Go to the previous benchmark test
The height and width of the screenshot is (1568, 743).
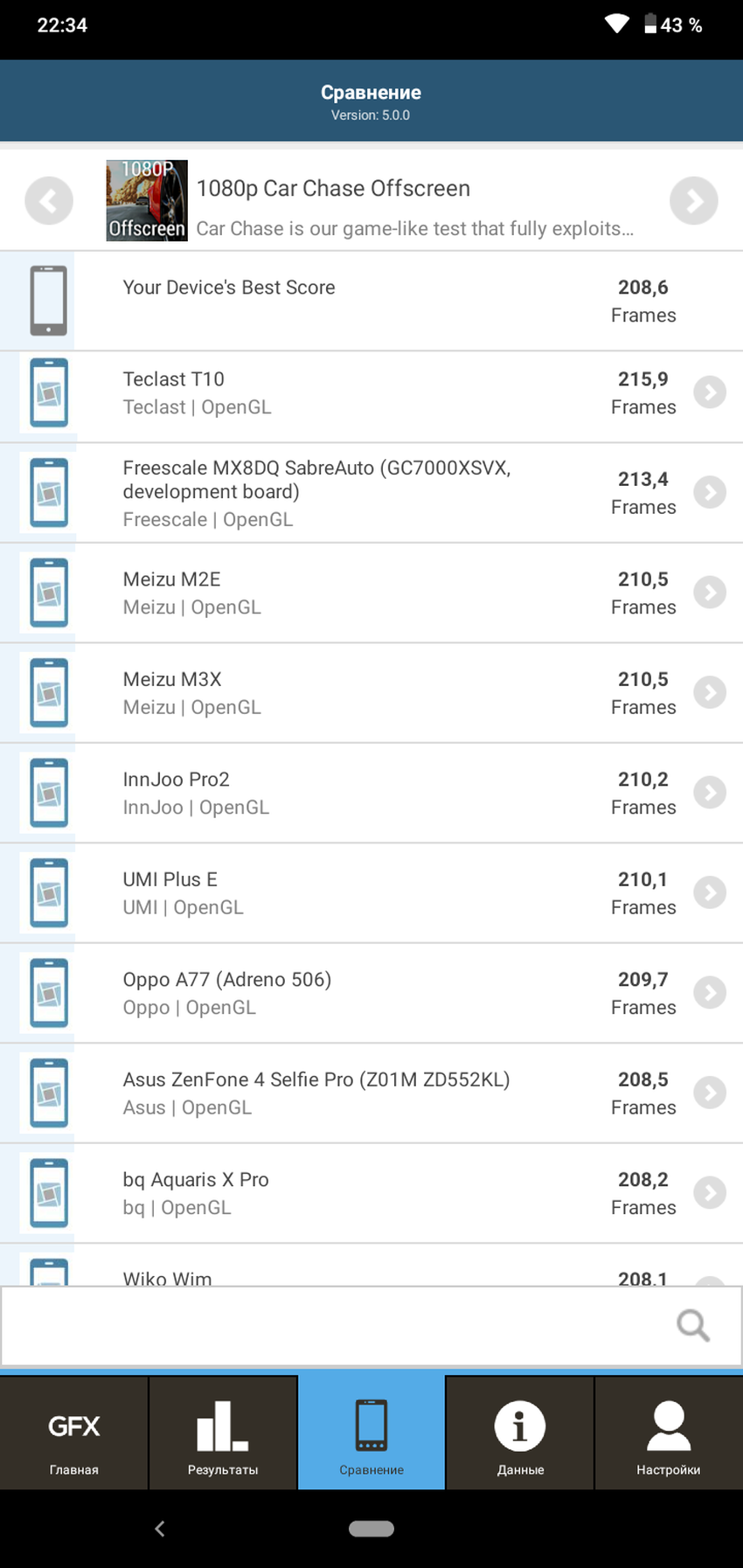pos(49,201)
